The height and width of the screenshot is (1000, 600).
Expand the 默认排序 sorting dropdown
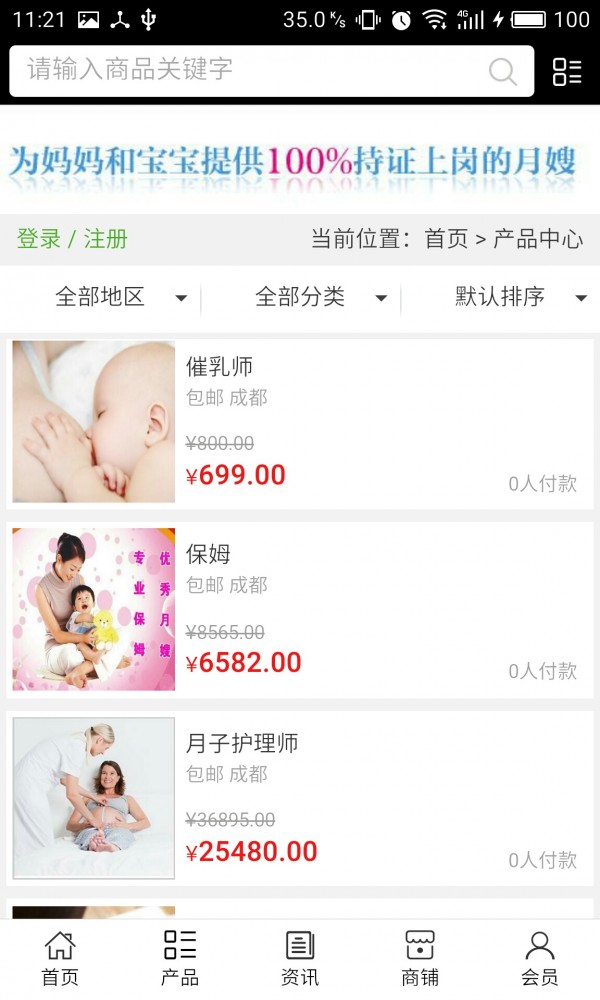coord(520,297)
